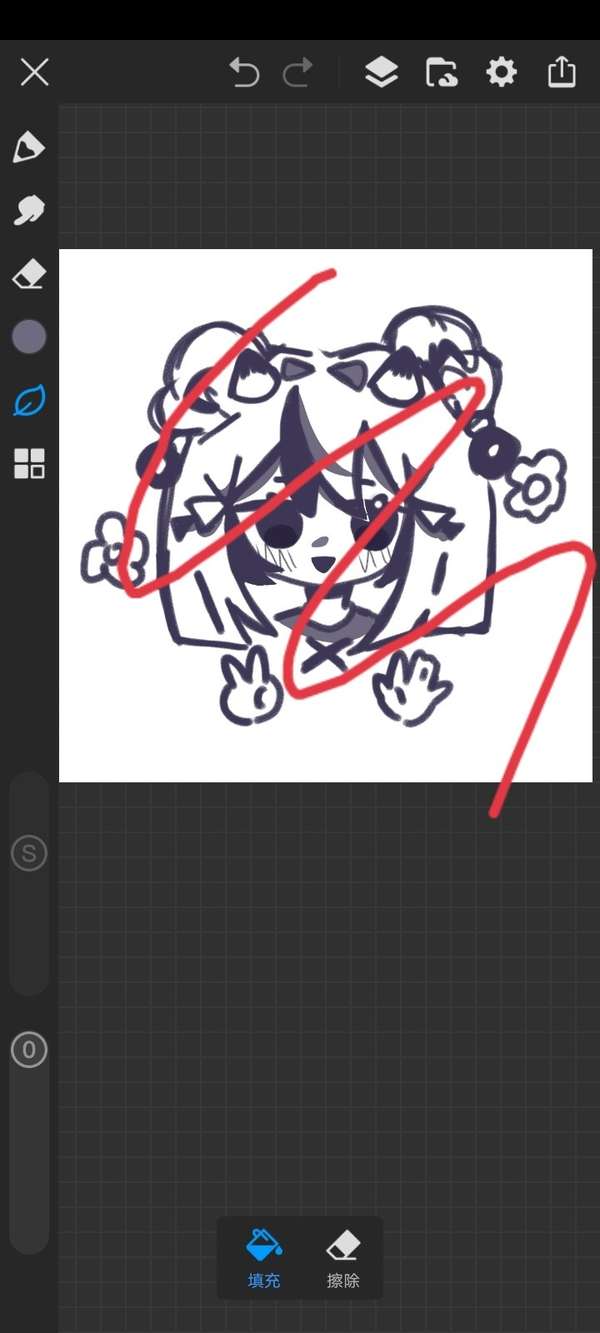Tap the slider handle showing 0
600x1333 pixels.
tap(29, 1050)
